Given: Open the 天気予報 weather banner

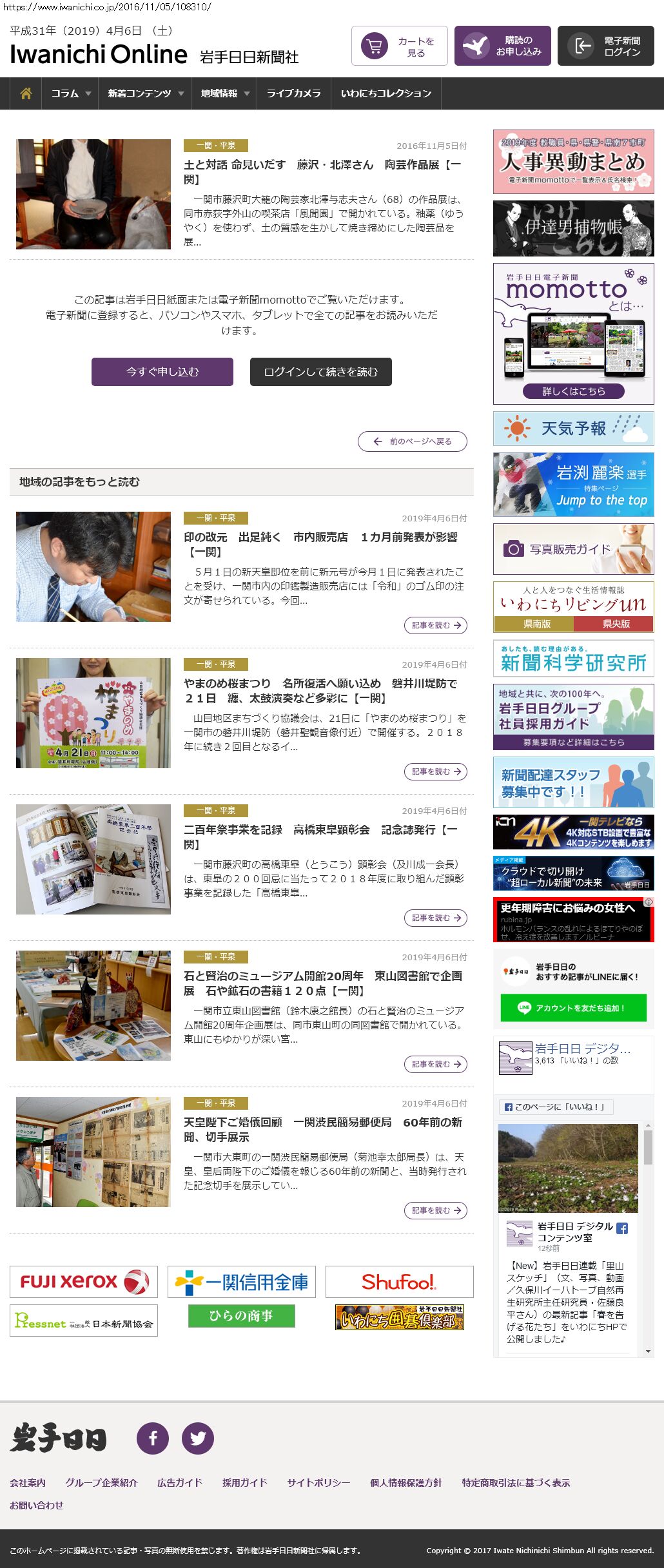Looking at the screenshot, I should tap(573, 429).
